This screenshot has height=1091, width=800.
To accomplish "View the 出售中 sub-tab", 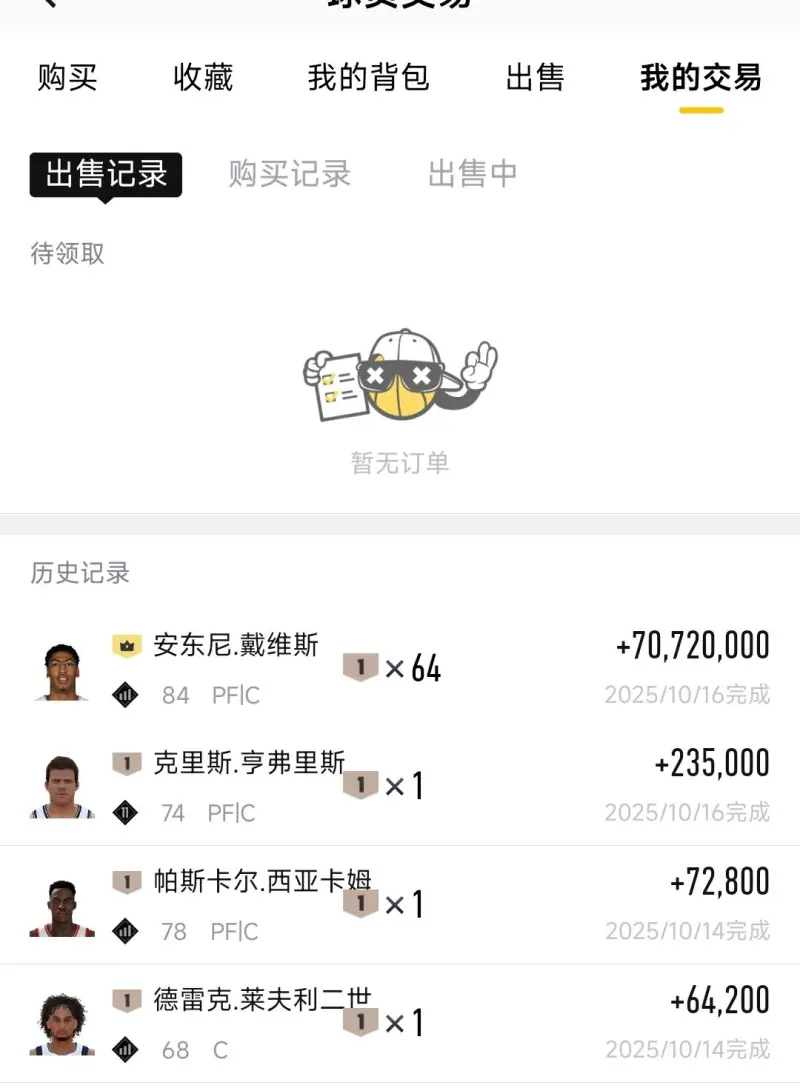I will [472, 174].
